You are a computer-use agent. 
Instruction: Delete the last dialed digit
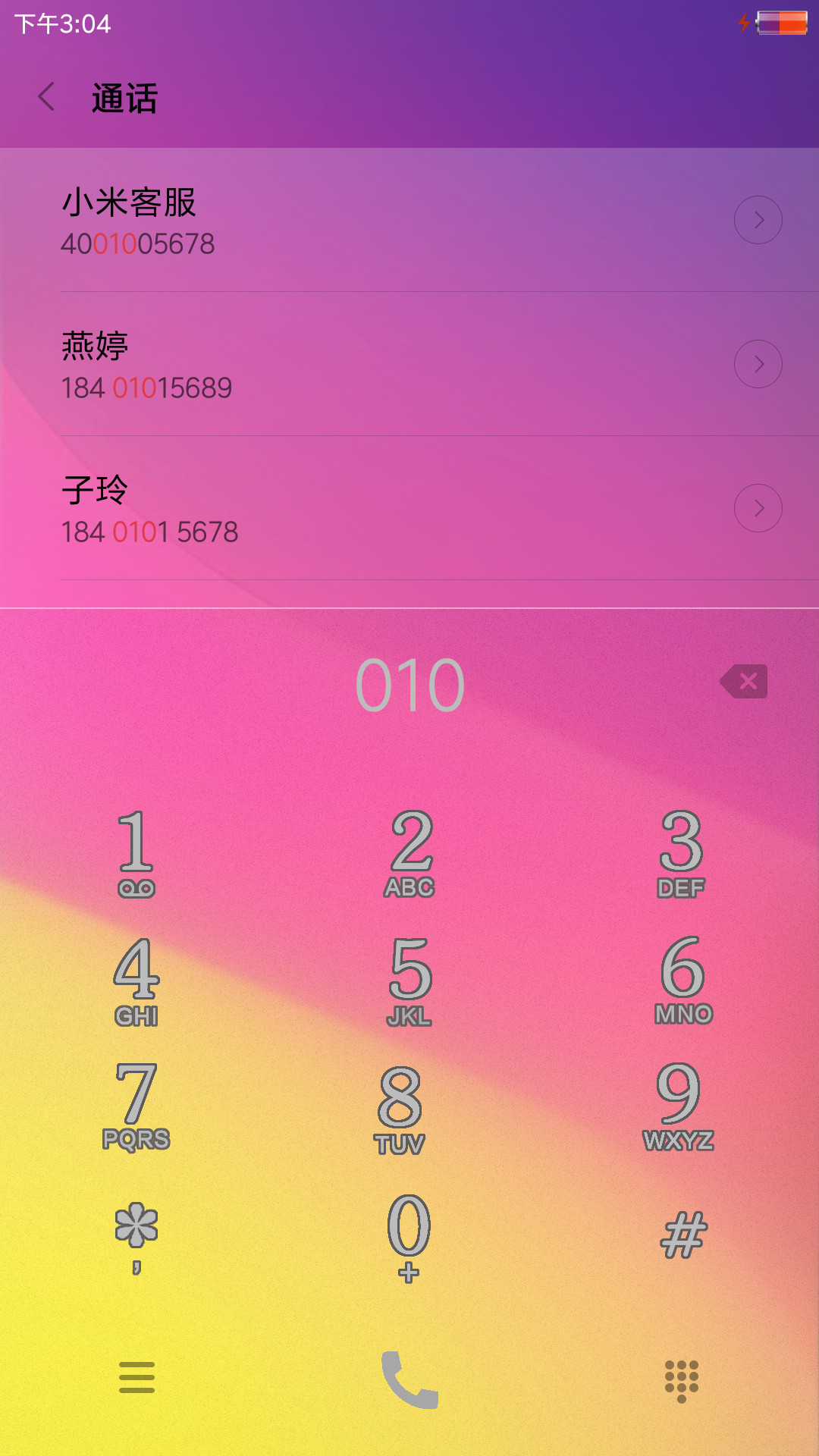coord(744,681)
